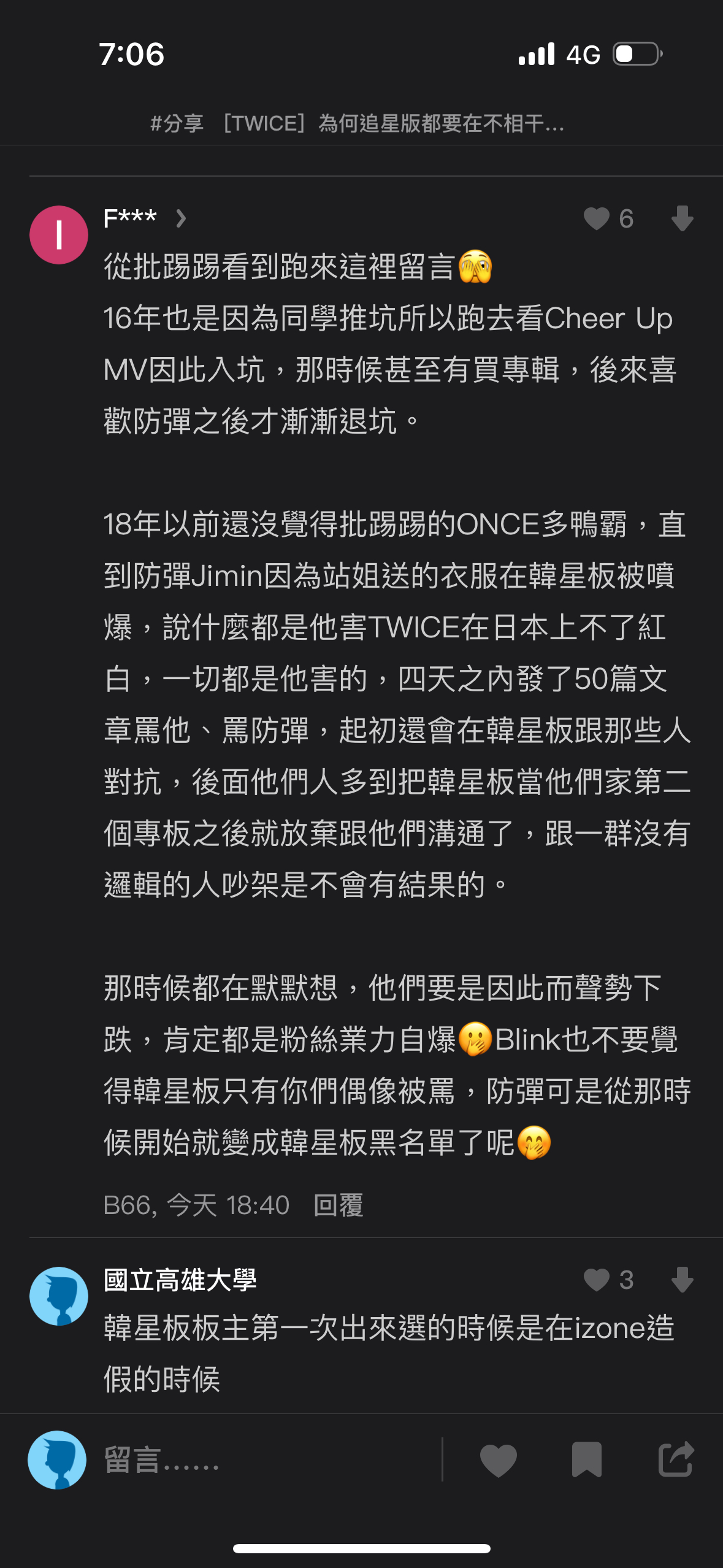Share this post

[x=675, y=1459]
